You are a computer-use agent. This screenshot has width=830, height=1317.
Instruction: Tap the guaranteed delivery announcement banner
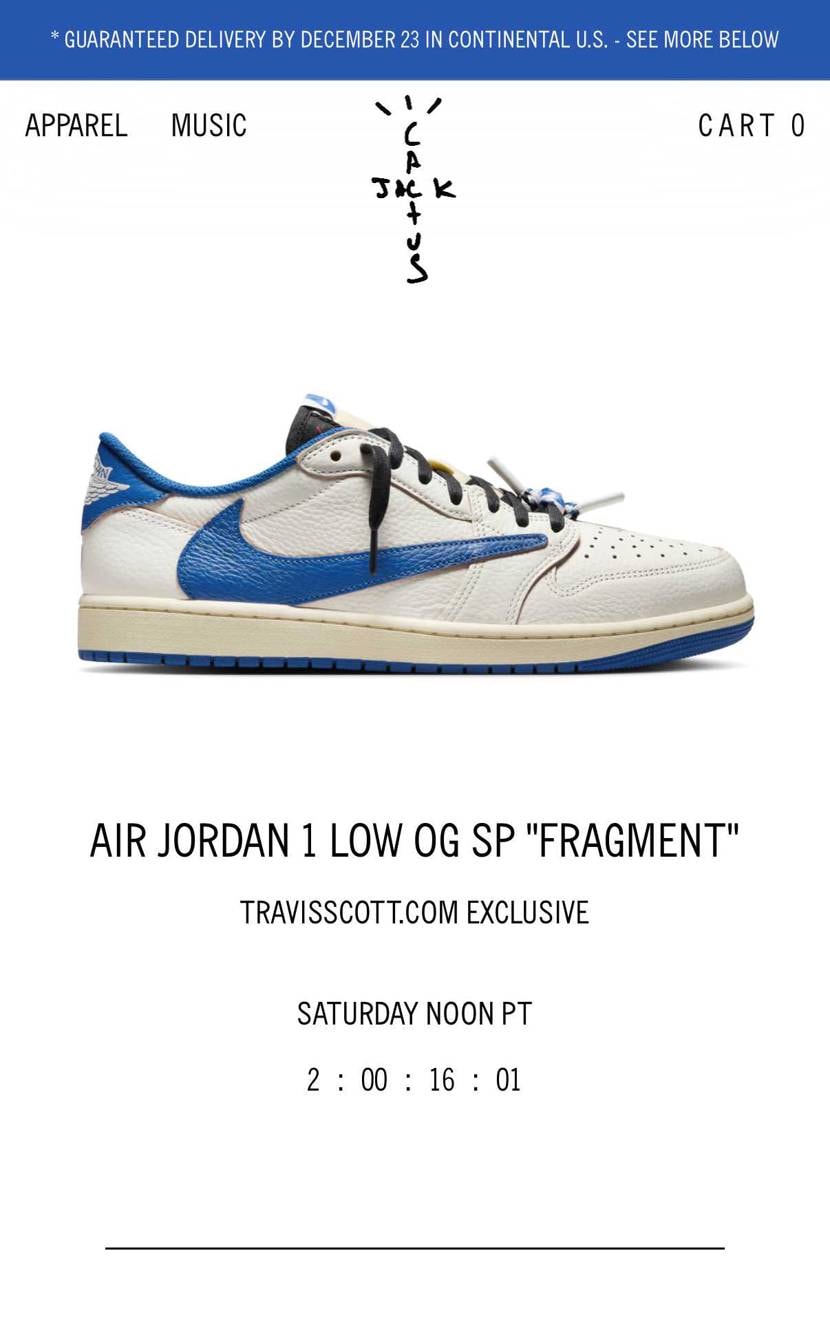(415, 40)
